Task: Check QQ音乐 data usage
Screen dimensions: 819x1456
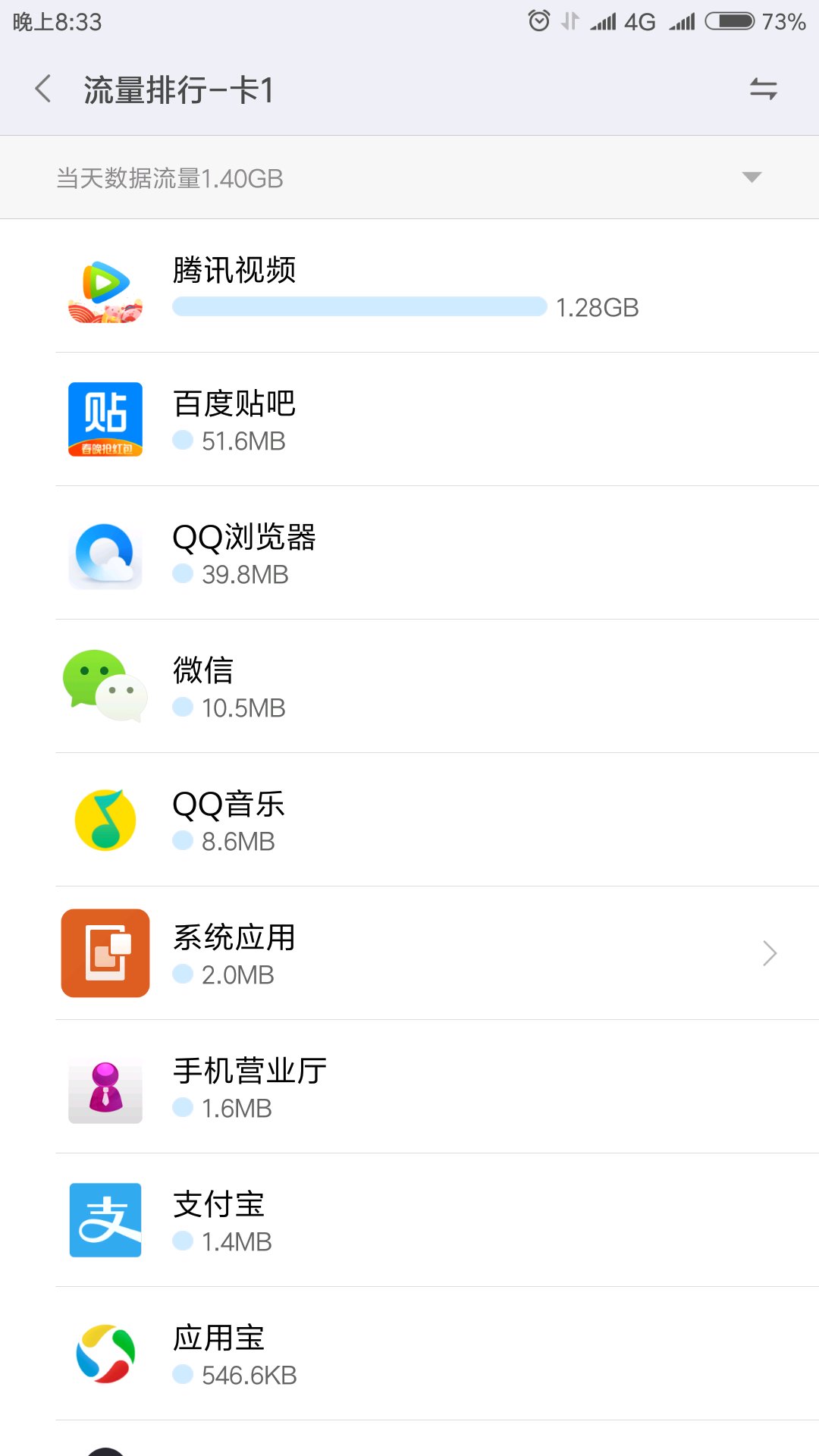Action: coord(409,820)
